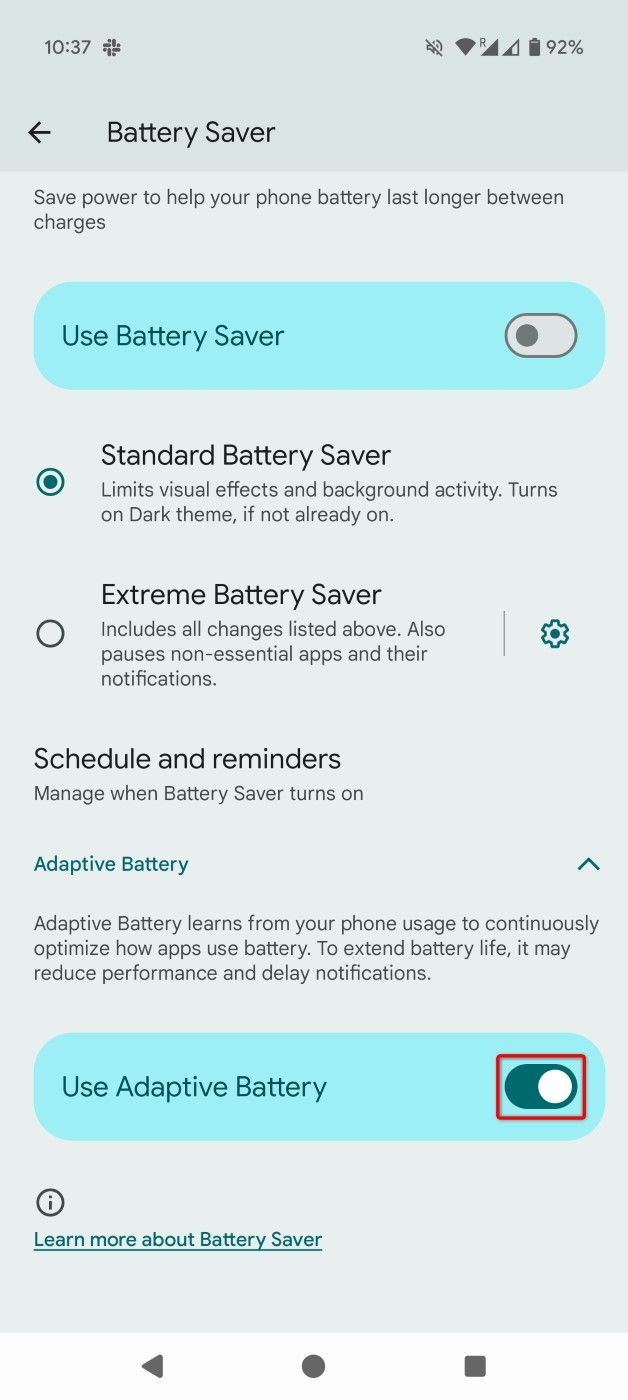The image size is (628, 1400).
Task: Collapse the Adaptive Battery section
Action: tap(588, 864)
